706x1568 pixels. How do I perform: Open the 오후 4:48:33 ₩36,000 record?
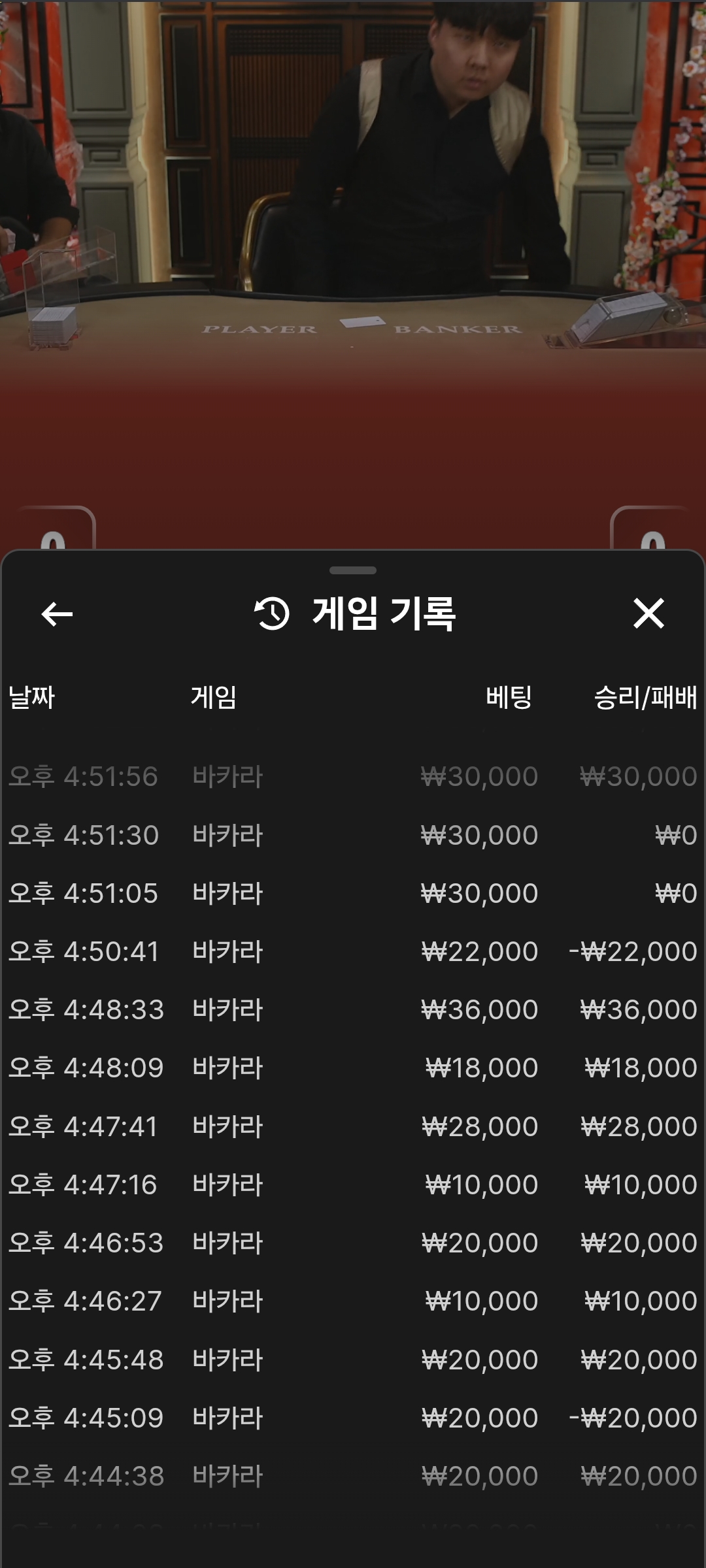353,1009
